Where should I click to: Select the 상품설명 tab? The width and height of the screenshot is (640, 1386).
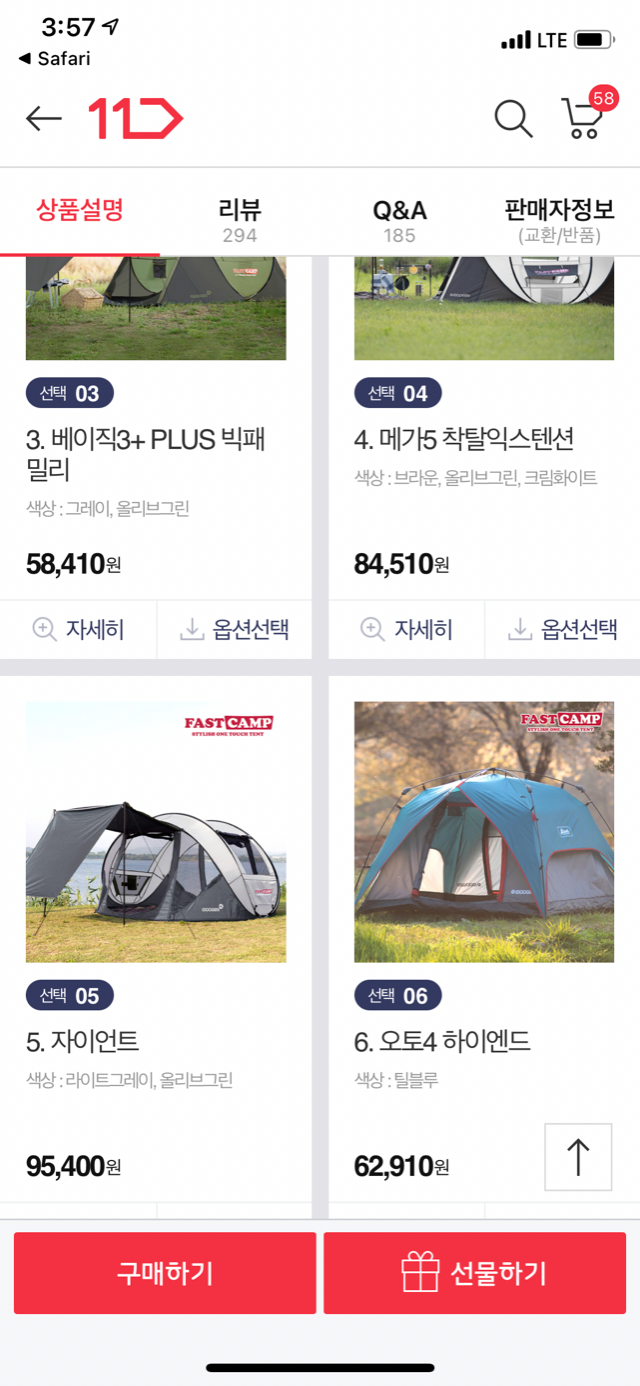click(x=80, y=212)
